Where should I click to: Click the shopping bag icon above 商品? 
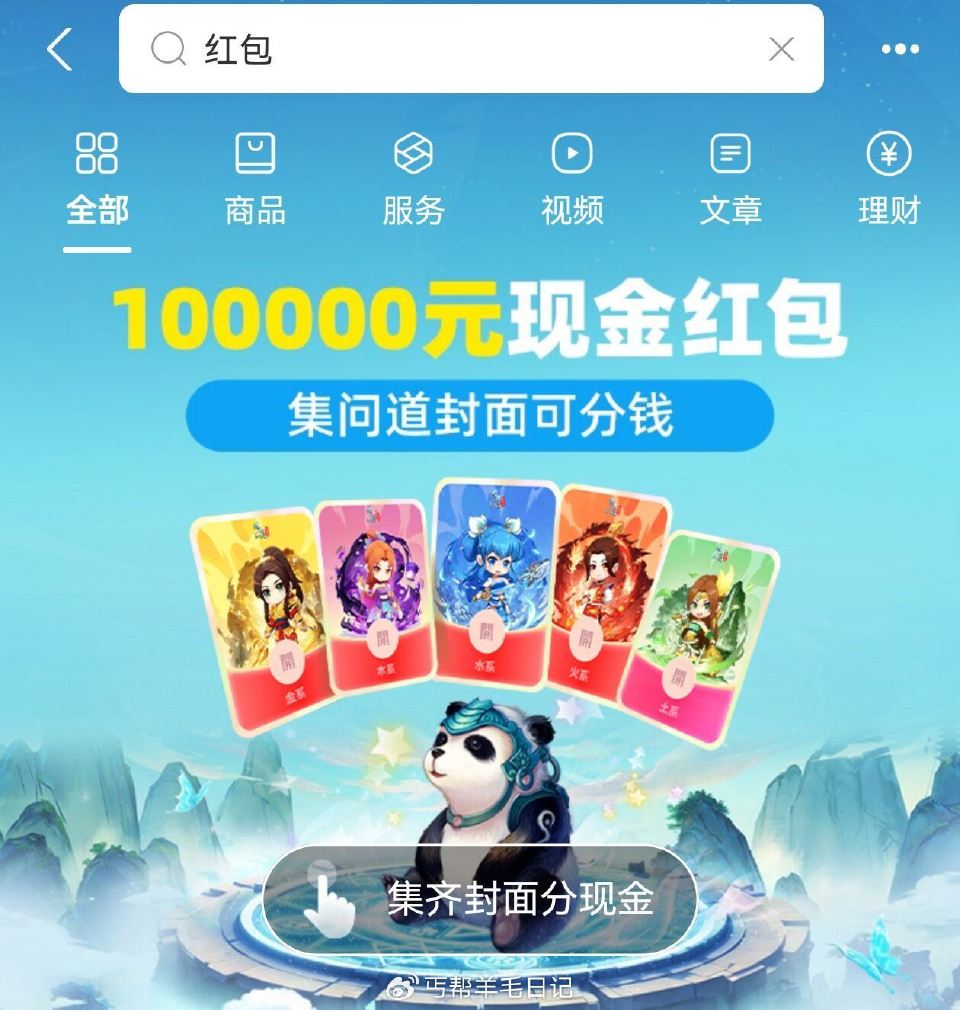pos(253,155)
